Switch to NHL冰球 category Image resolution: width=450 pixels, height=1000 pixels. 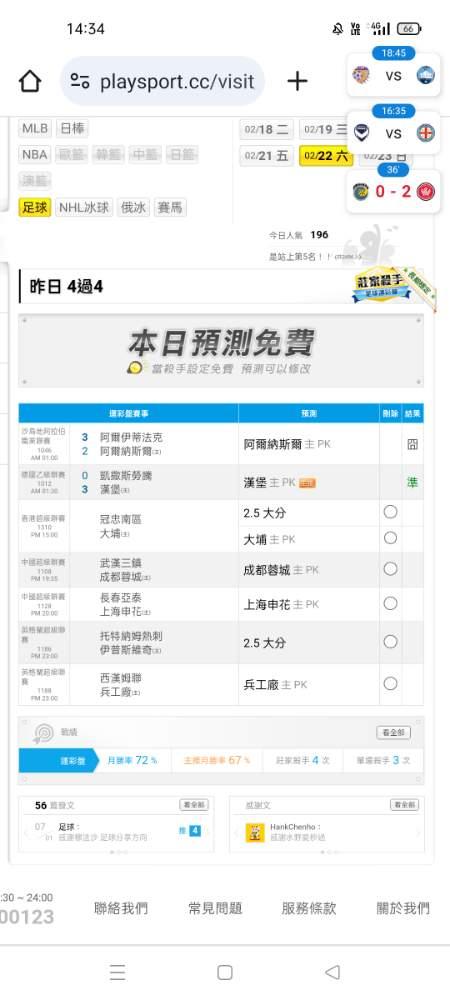coord(83,207)
